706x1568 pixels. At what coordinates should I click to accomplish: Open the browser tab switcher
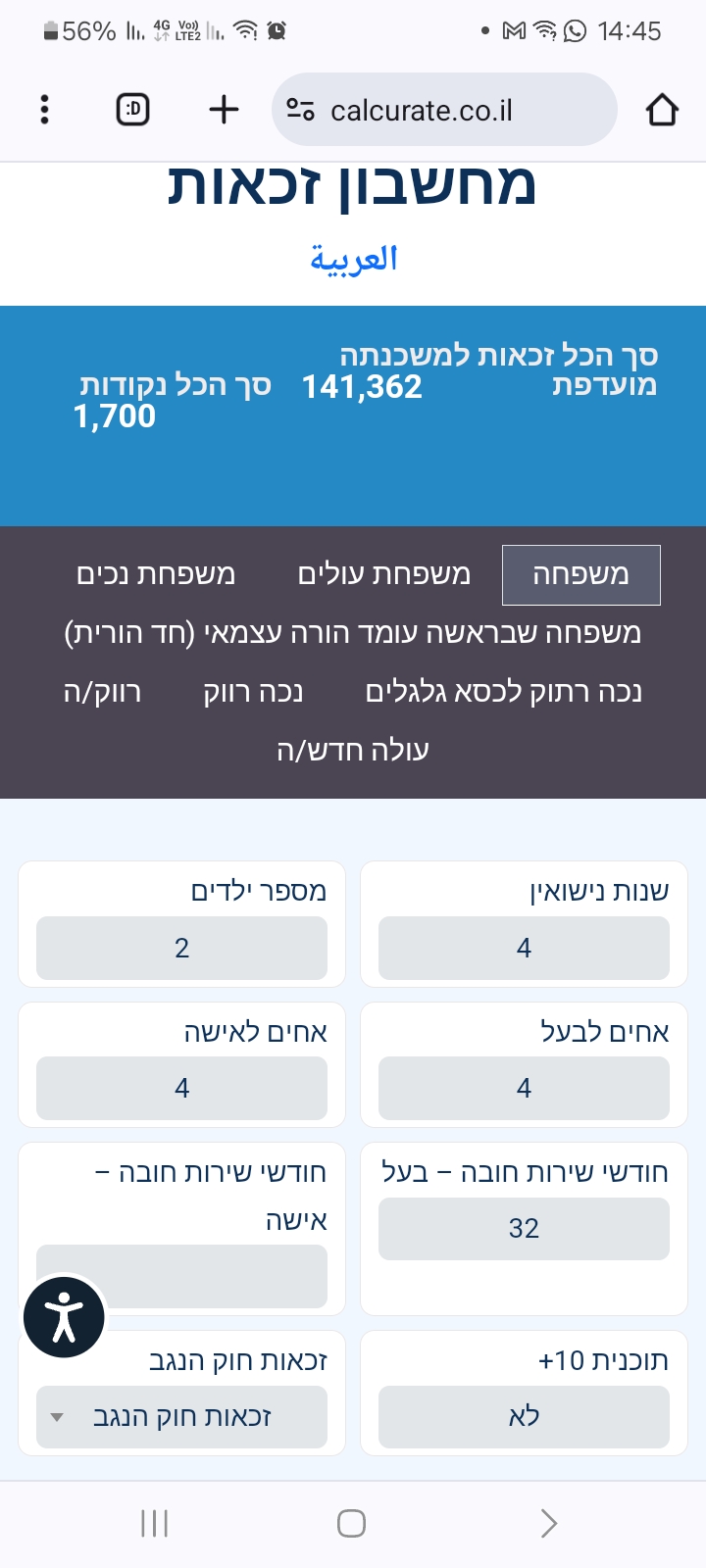132,110
